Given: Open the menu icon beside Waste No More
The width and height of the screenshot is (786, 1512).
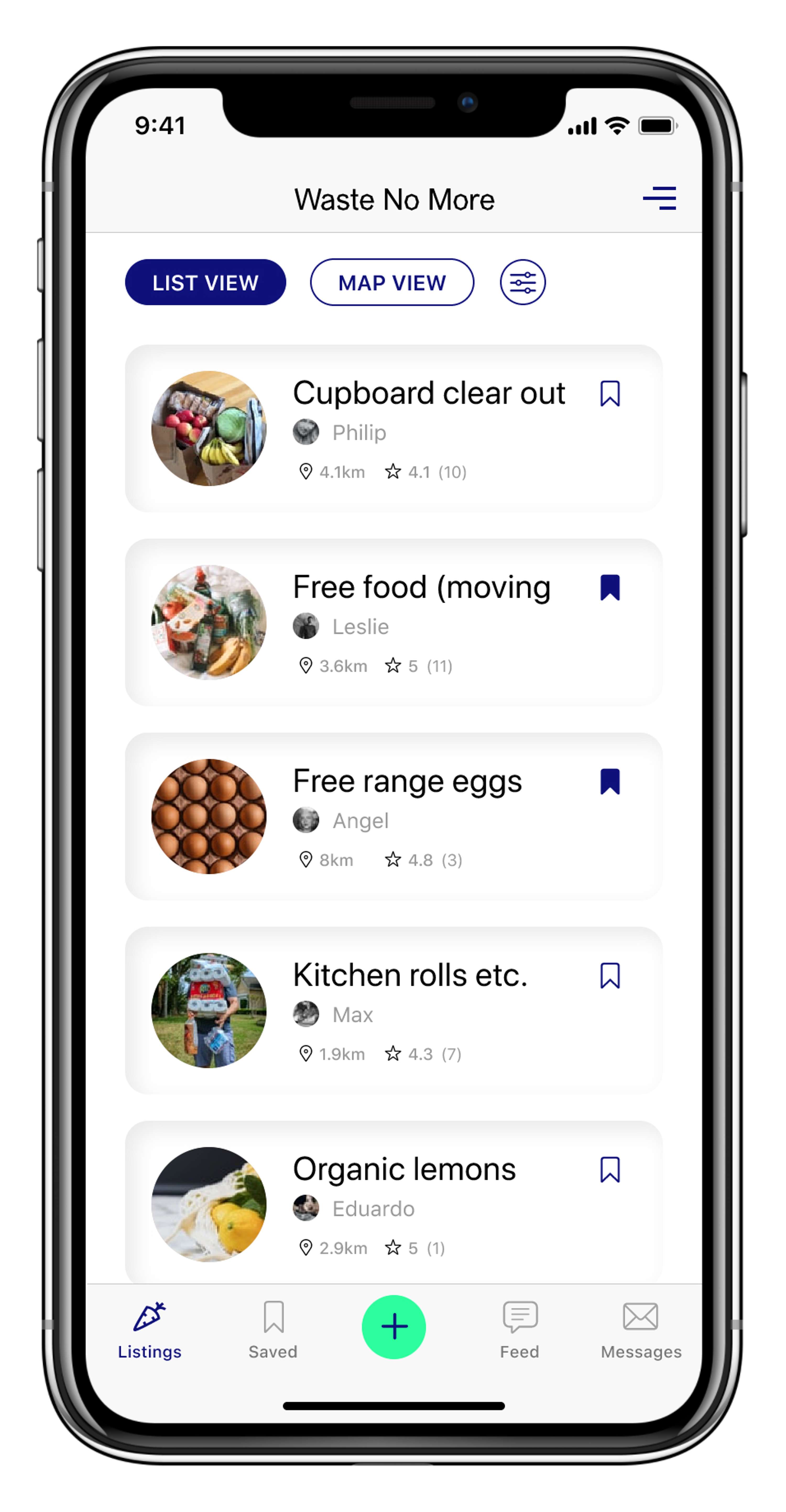Looking at the screenshot, I should coord(659,198).
